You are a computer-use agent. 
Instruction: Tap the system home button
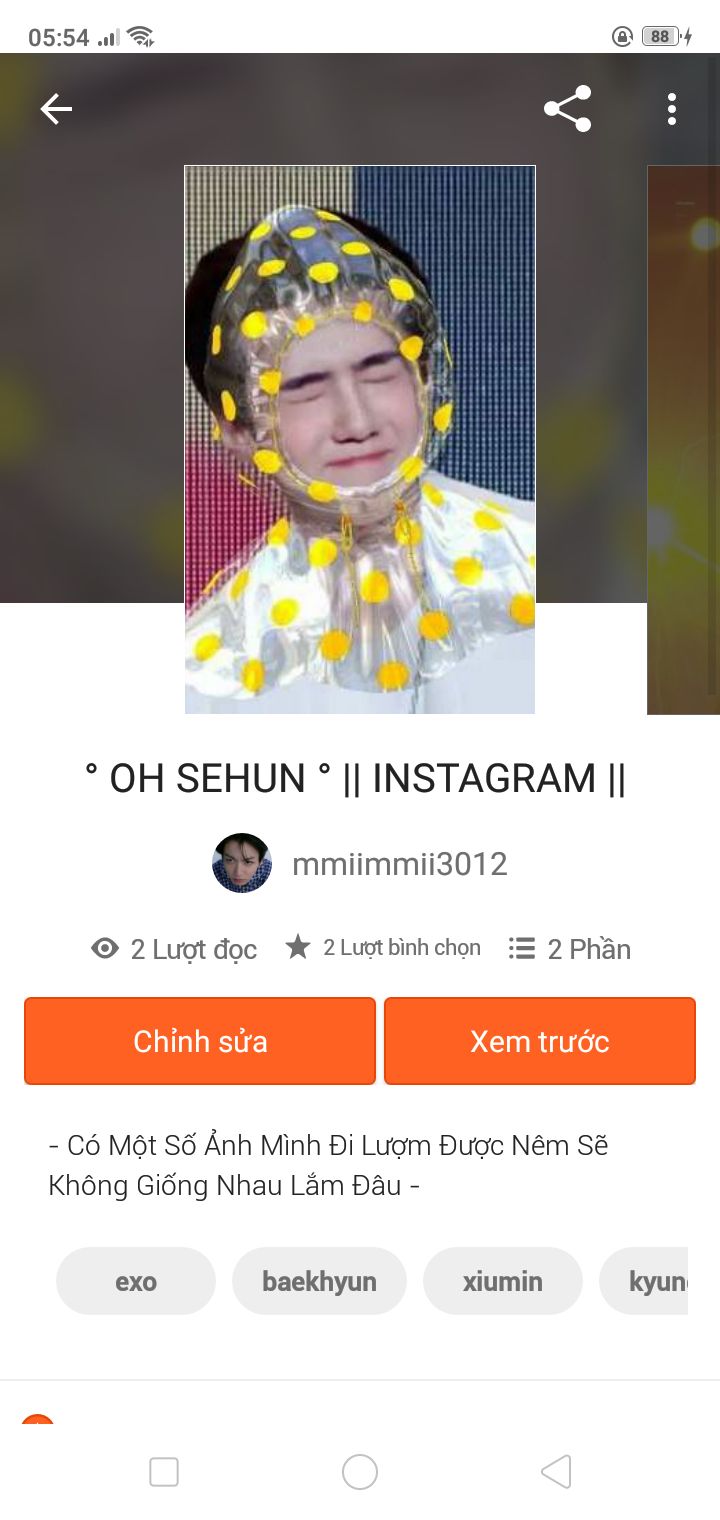(360, 1472)
